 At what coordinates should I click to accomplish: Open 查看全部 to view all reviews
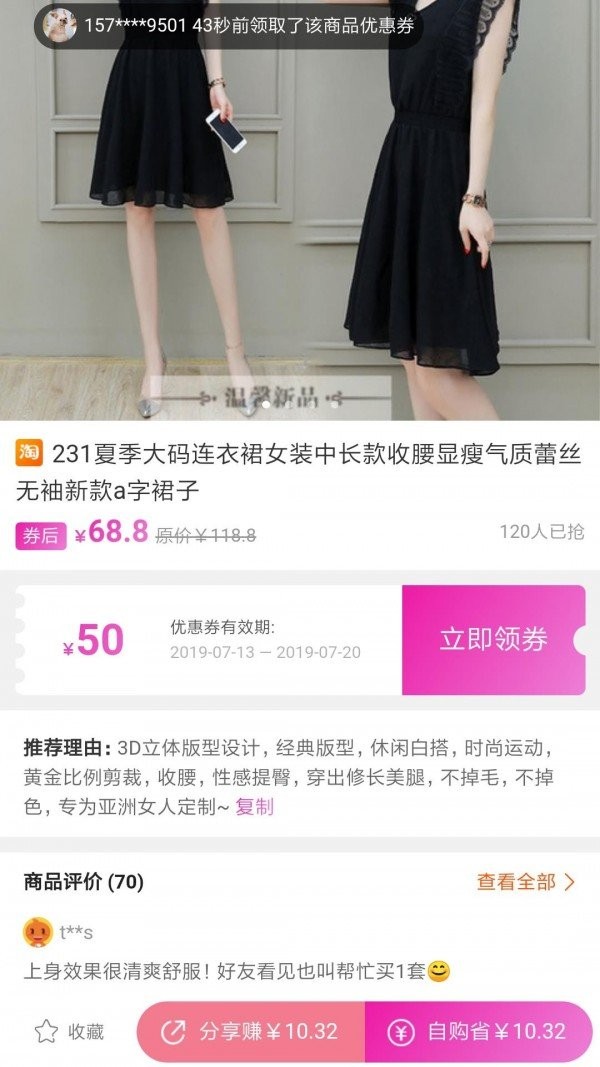click(526, 881)
